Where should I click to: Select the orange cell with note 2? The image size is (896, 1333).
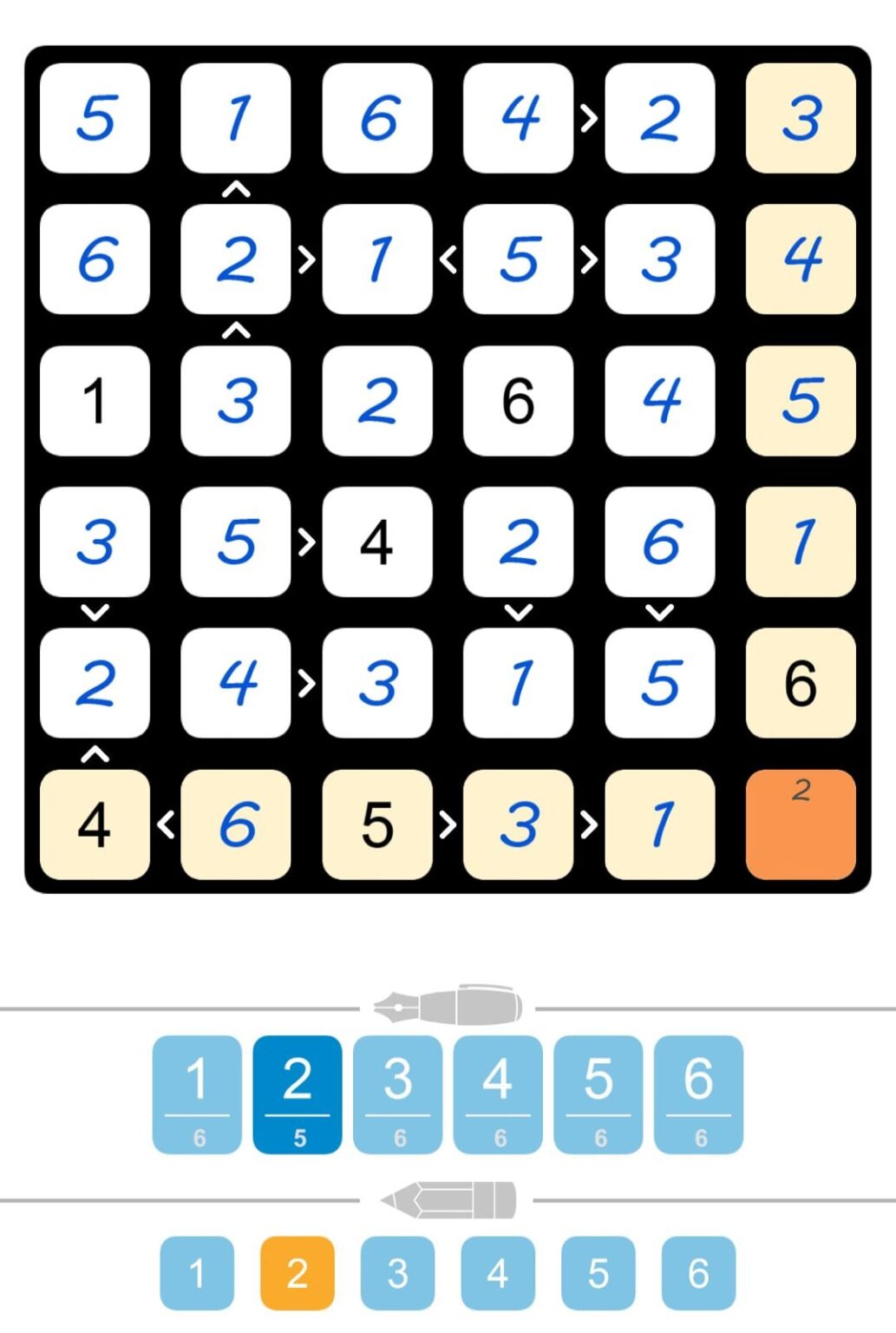[801, 824]
